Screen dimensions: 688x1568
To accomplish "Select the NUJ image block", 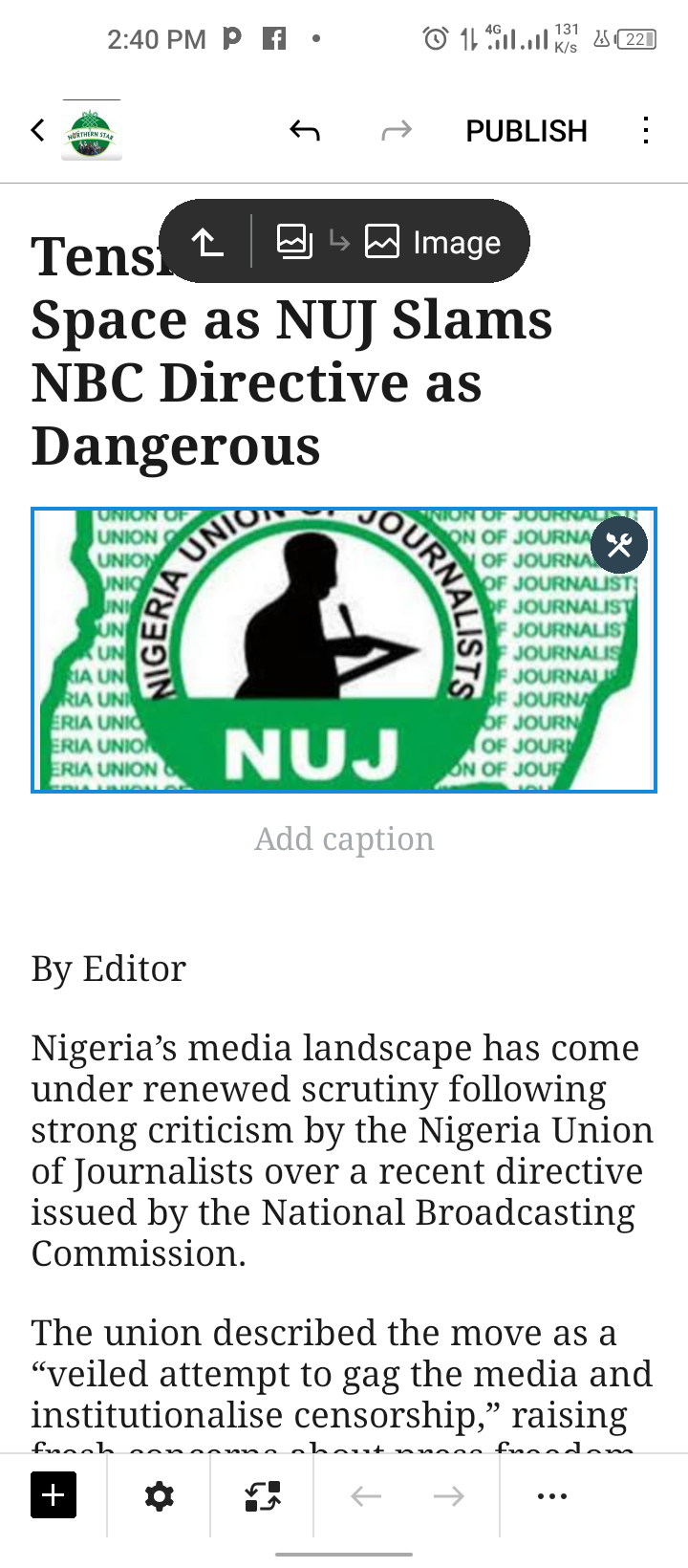I will 344,650.
